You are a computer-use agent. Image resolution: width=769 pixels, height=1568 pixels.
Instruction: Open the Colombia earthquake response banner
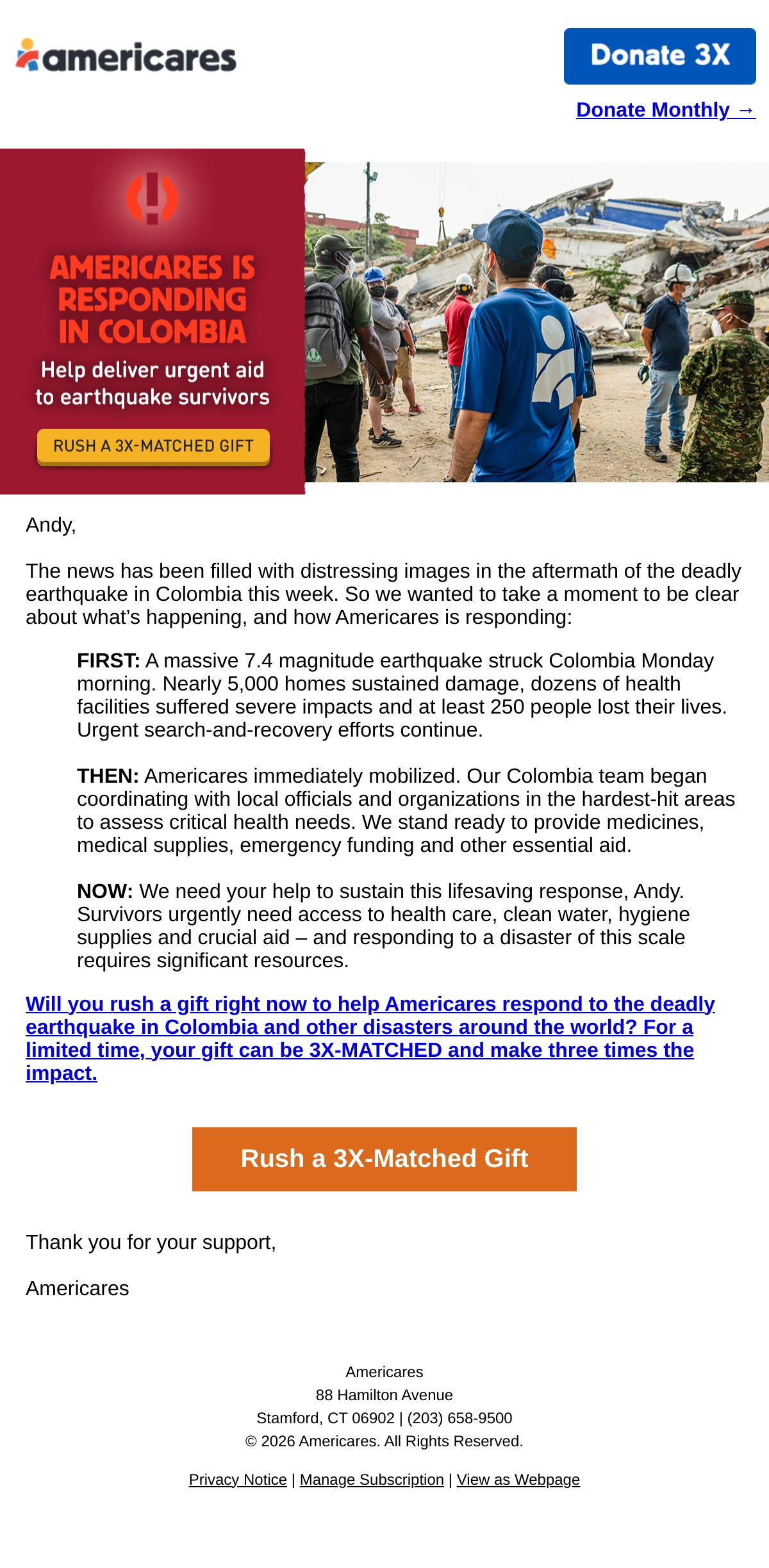(384, 322)
